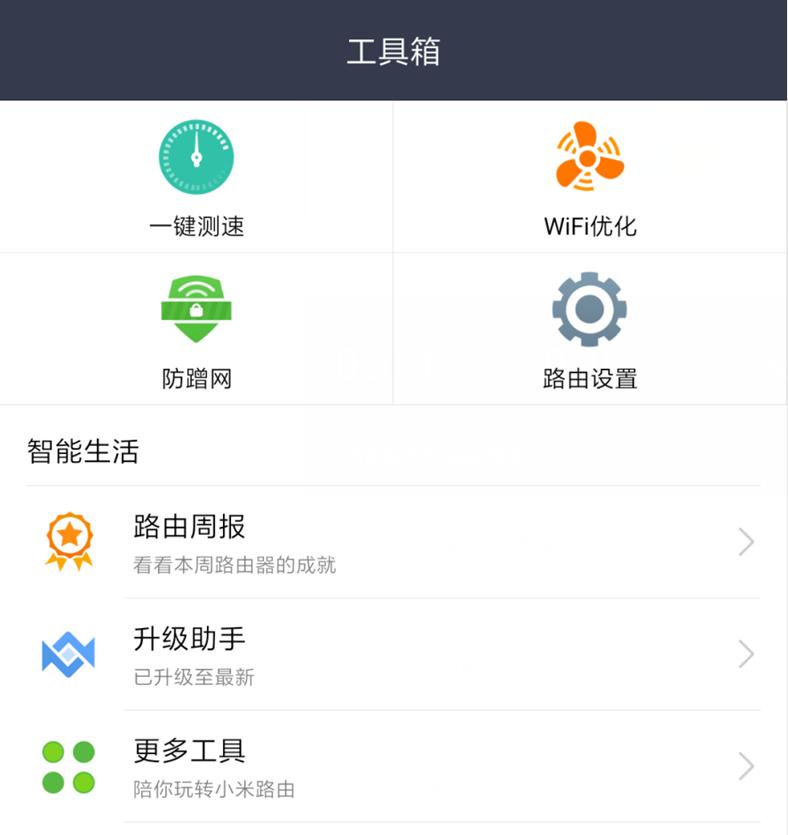Click the 路由周报 medal icon
788x835 pixels.
pyautogui.click(x=65, y=541)
